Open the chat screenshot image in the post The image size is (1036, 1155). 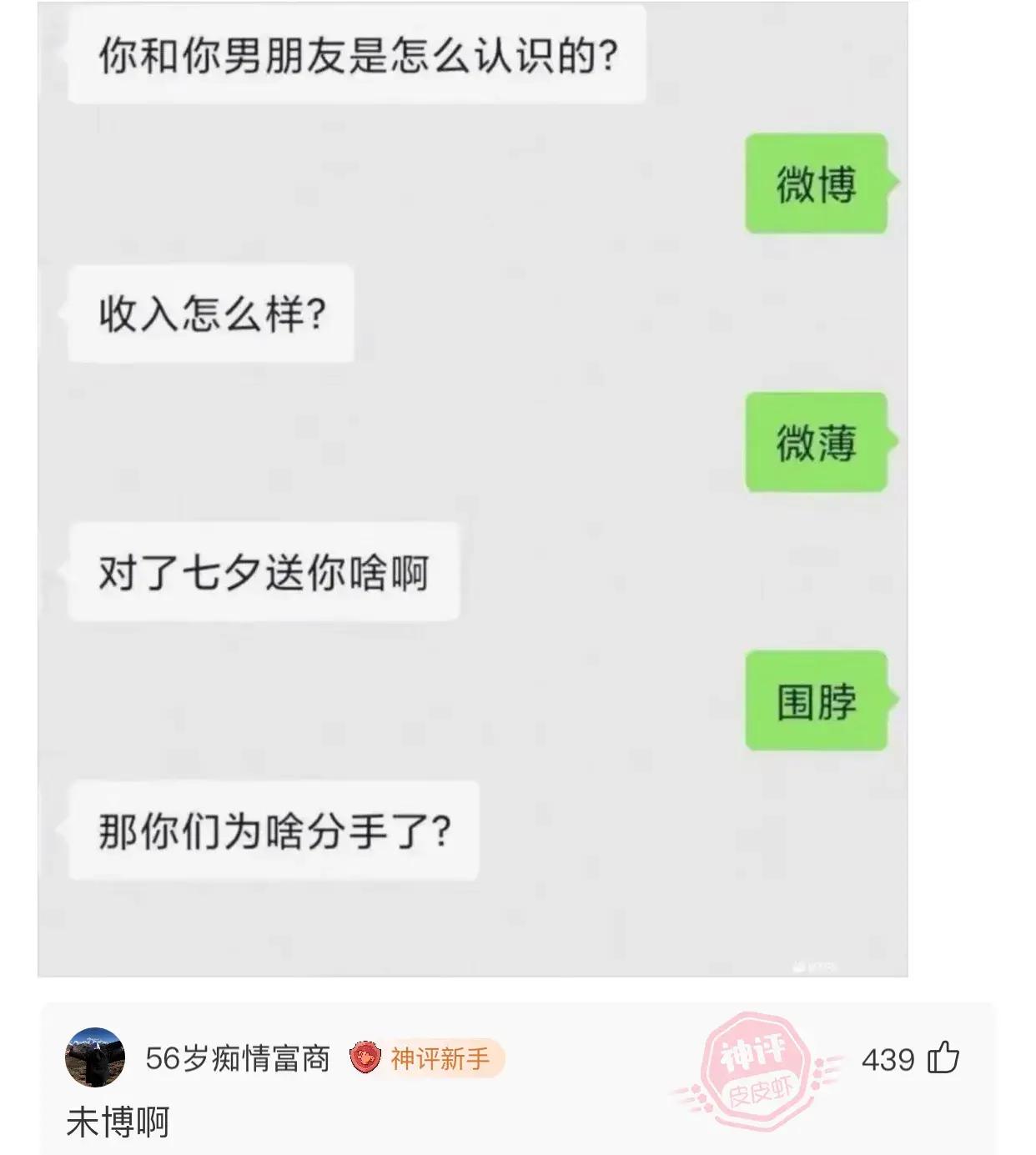click(x=472, y=488)
